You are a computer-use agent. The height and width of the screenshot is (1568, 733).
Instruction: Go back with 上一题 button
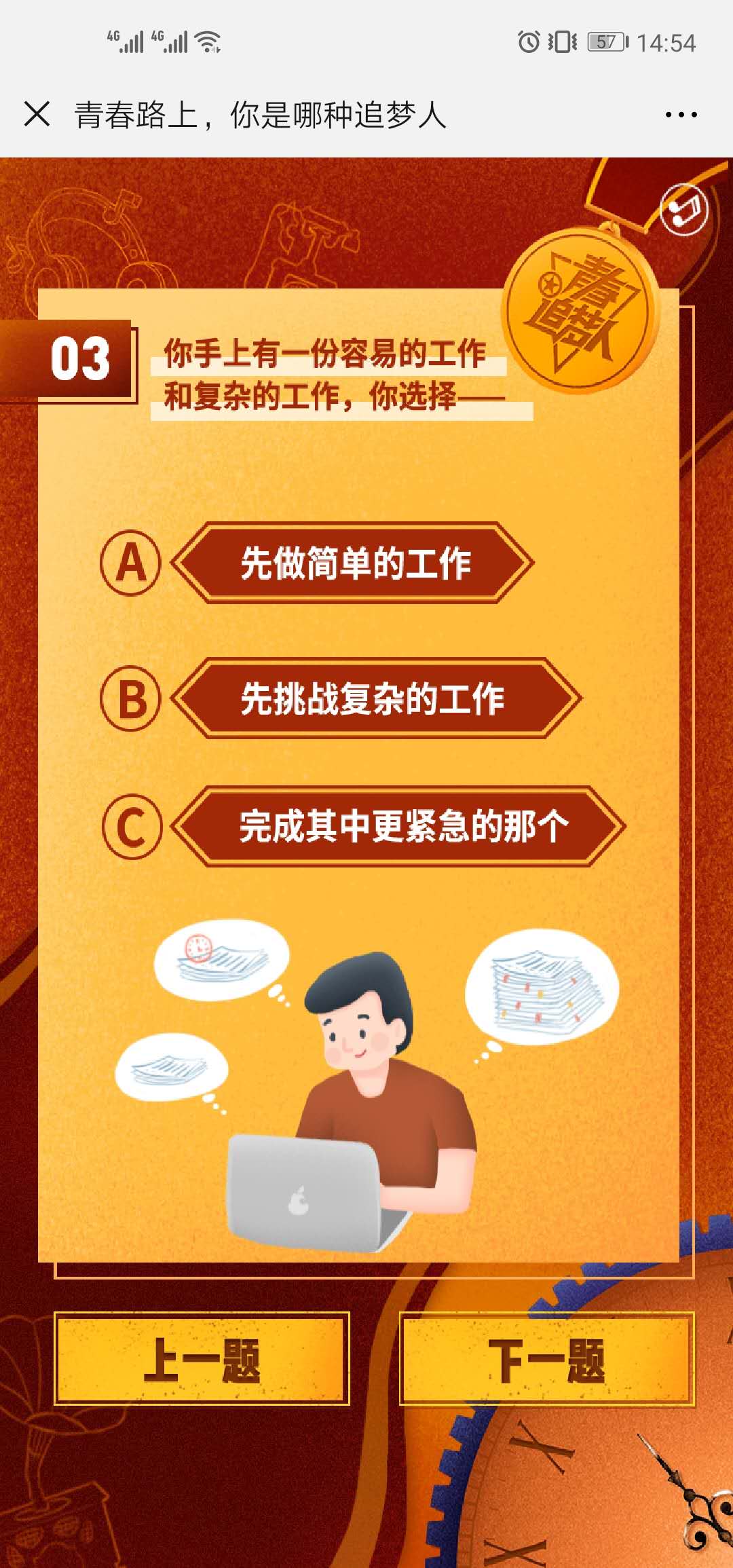click(x=202, y=1359)
